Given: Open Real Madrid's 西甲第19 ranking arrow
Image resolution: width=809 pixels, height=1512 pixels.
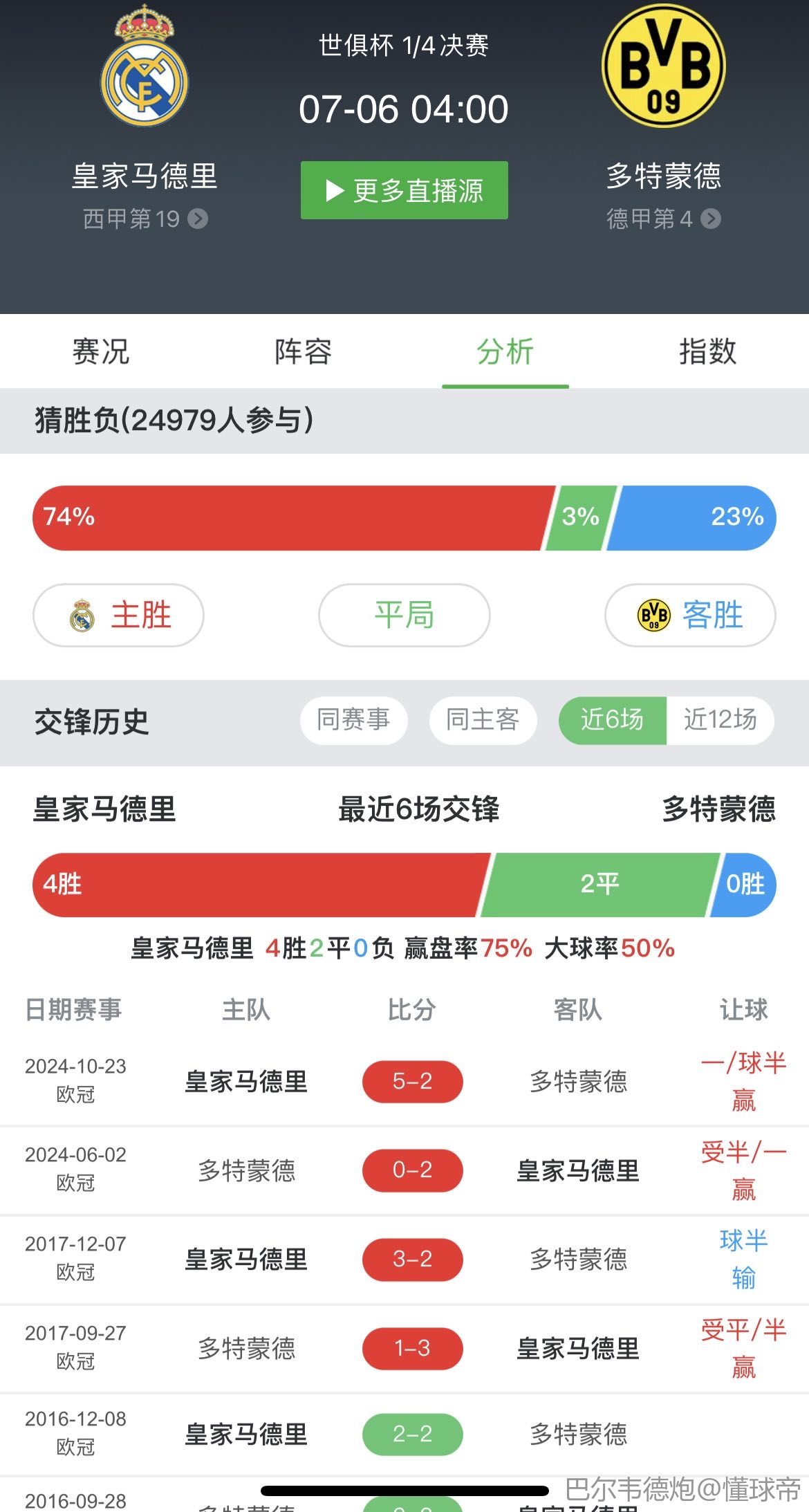Looking at the screenshot, I should [x=198, y=219].
